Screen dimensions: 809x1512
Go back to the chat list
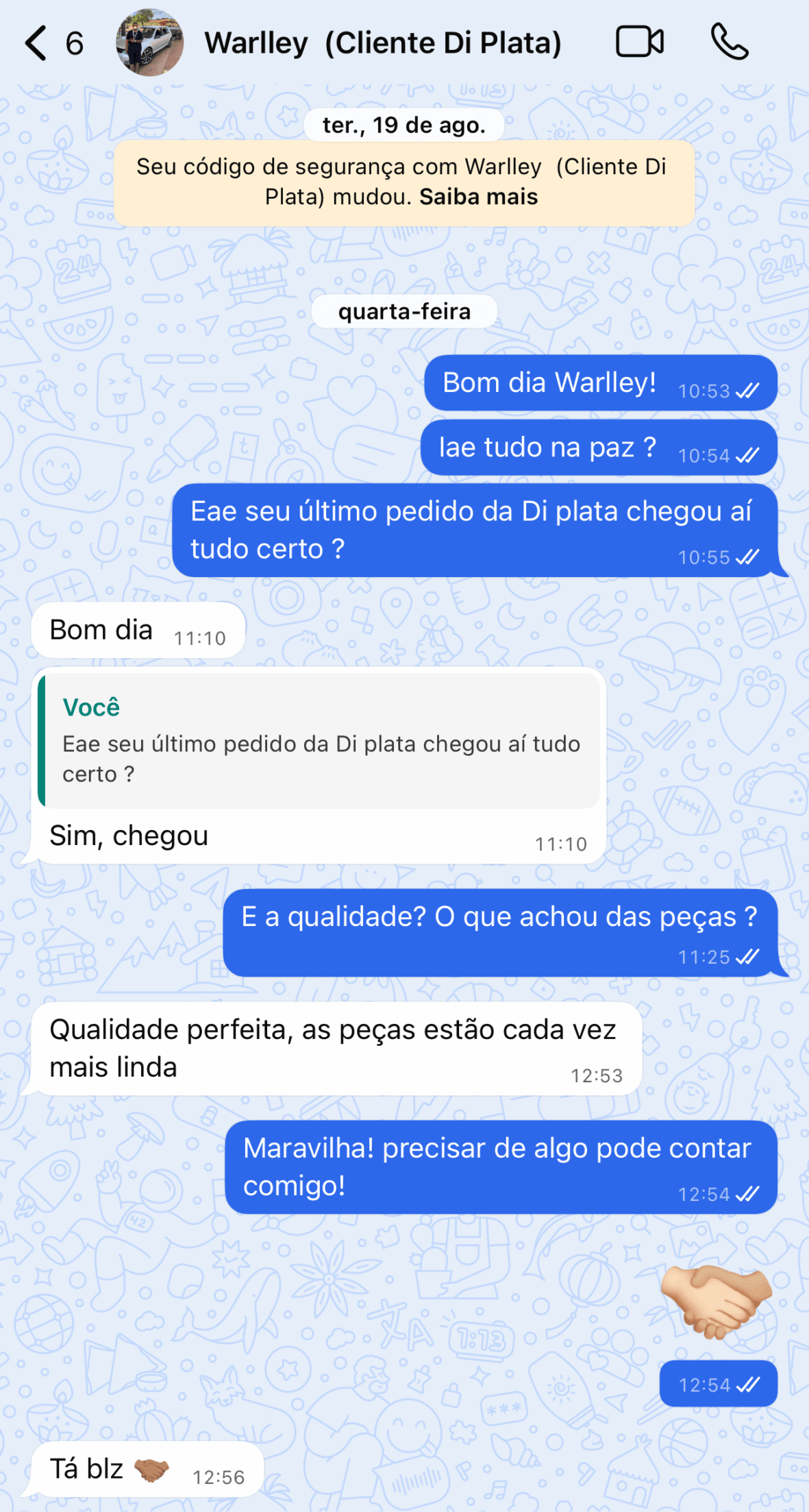point(37,43)
